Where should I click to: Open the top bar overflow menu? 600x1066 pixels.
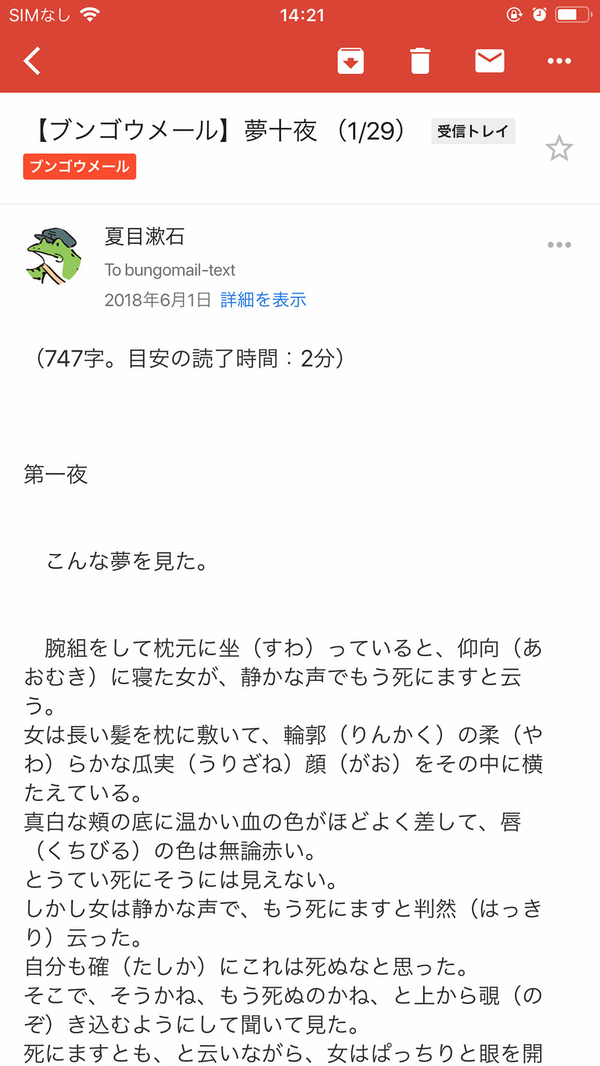[559, 61]
